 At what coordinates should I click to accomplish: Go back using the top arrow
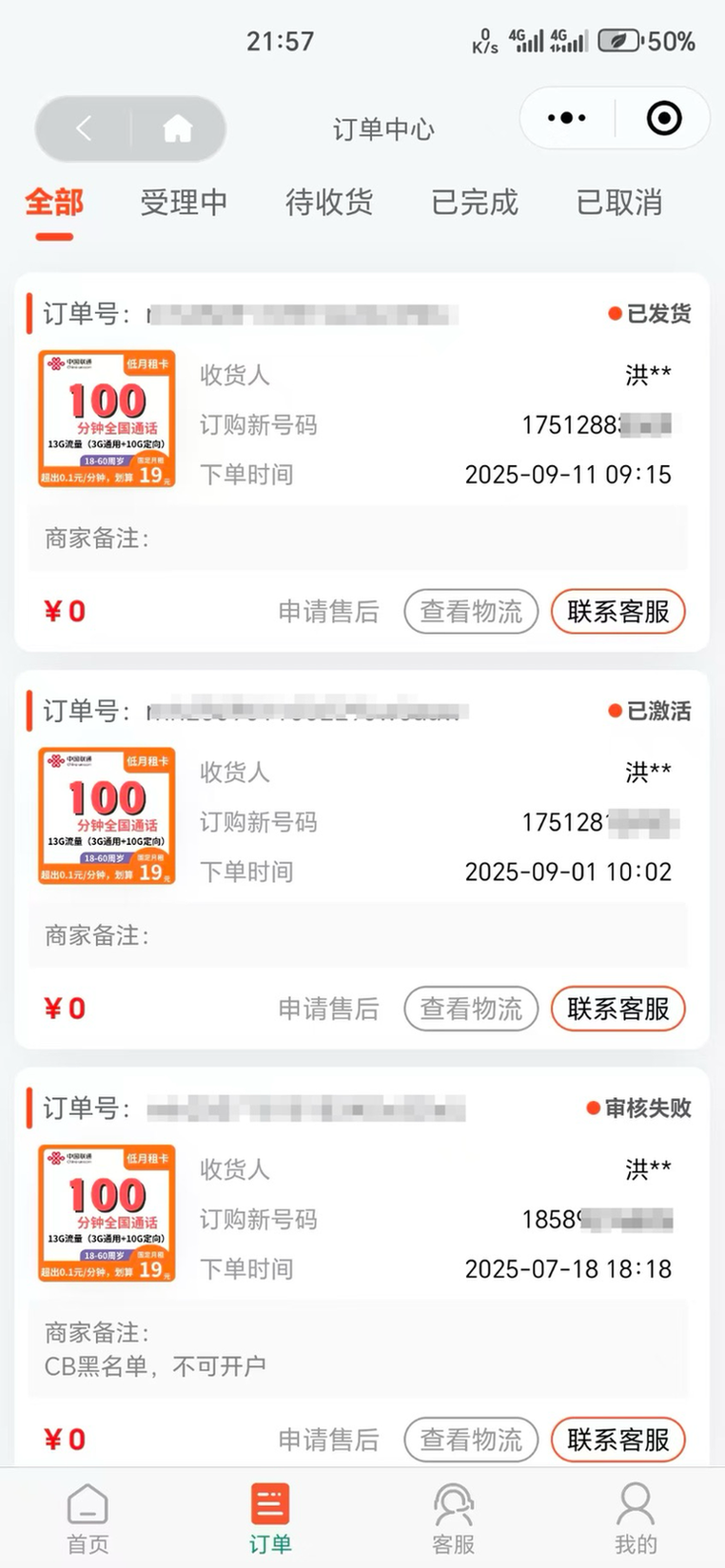tap(84, 128)
